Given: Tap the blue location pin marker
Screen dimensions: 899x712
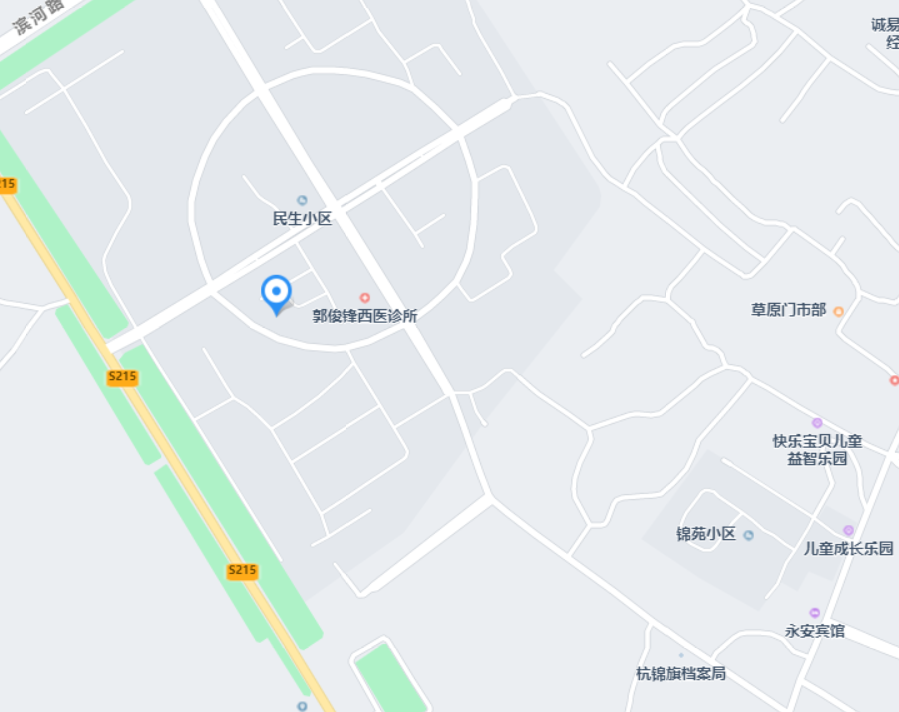Looking at the screenshot, I should 276,293.
